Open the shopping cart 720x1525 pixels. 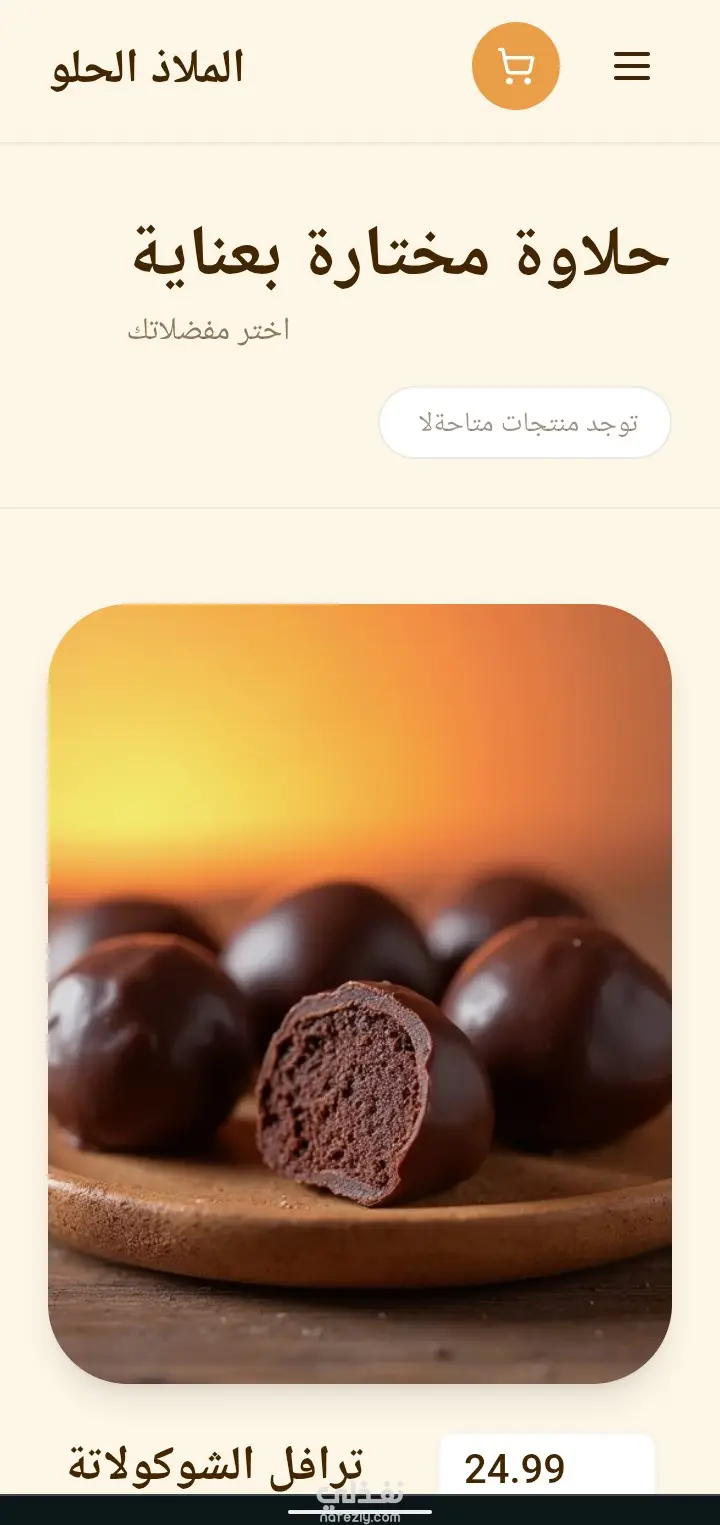click(x=515, y=67)
